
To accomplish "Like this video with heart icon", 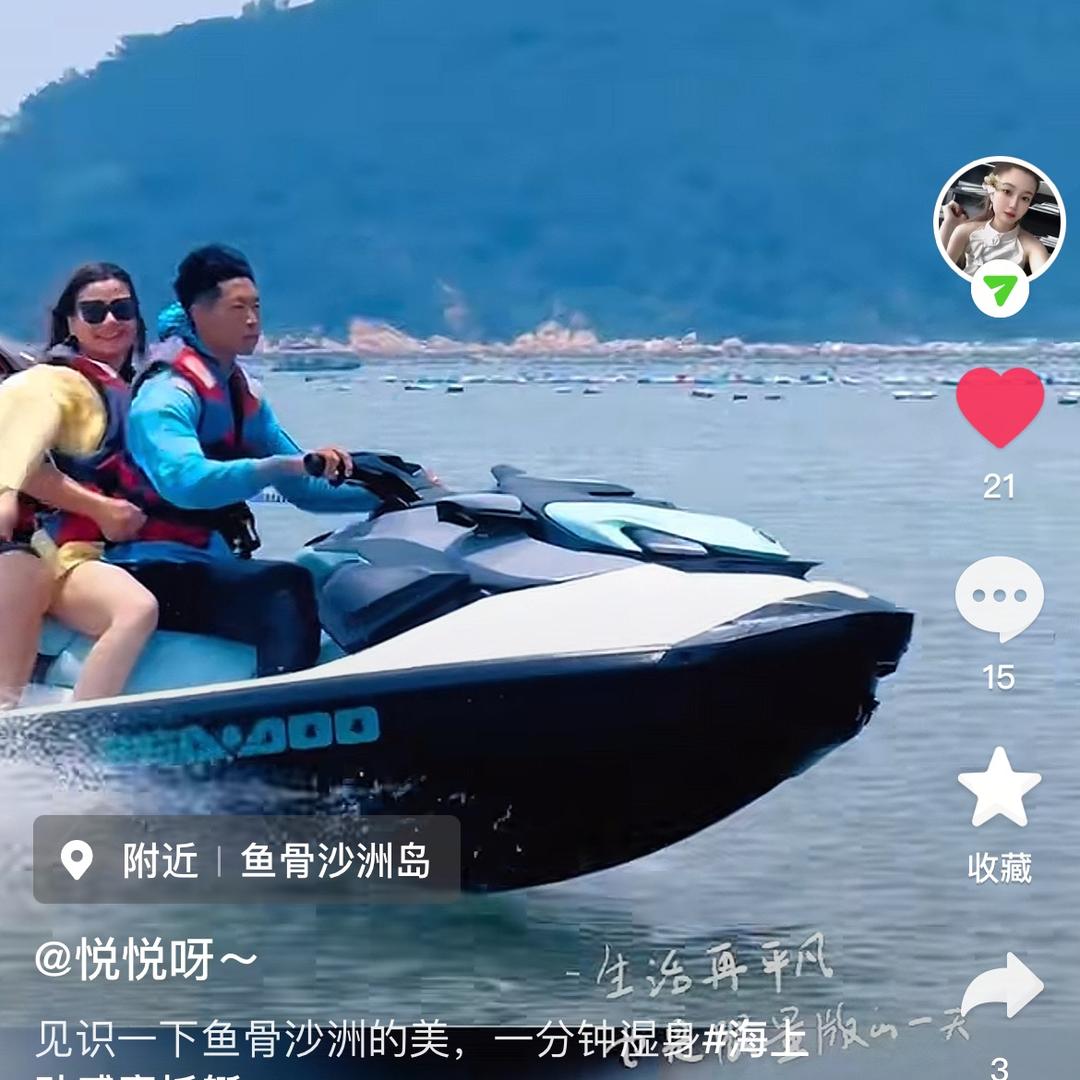I will (x=999, y=406).
